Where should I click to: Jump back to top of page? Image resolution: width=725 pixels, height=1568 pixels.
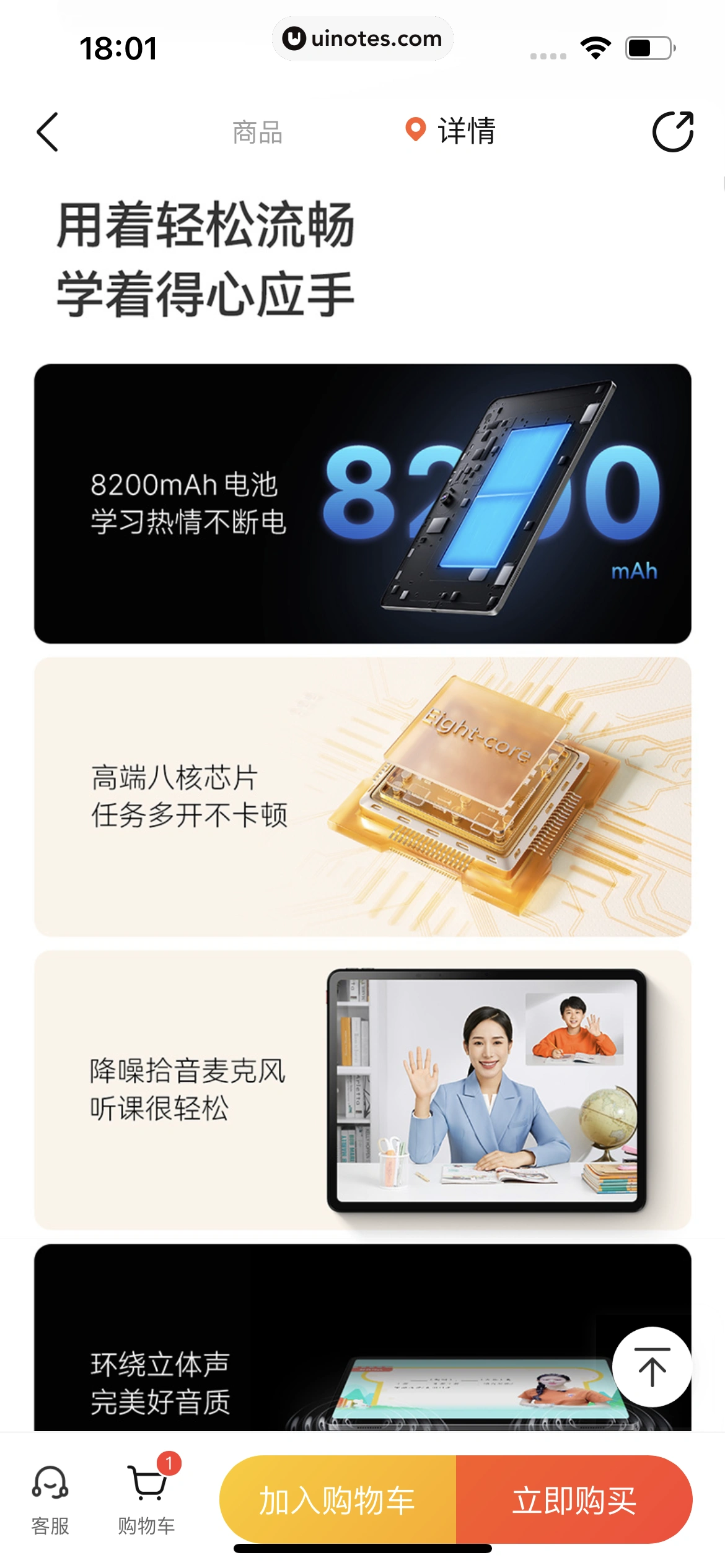(651, 1367)
